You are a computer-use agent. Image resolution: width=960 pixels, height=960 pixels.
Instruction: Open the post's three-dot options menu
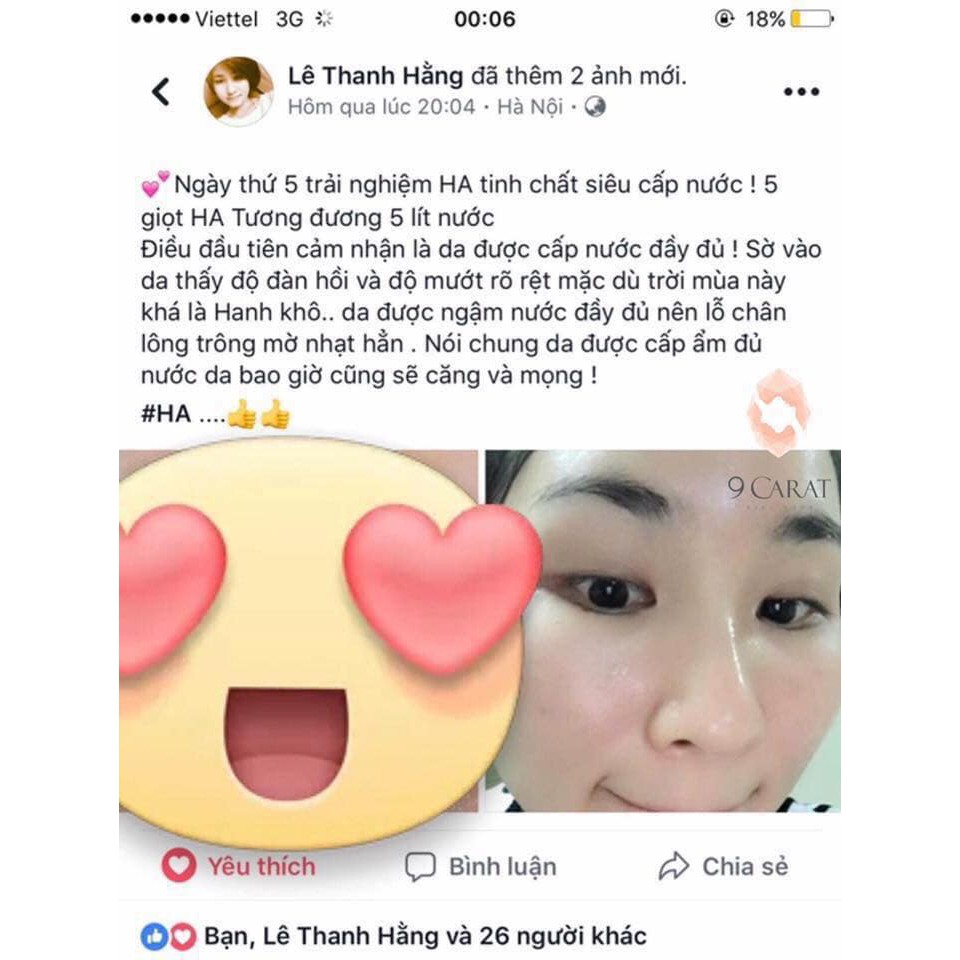pyautogui.click(x=801, y=92)
